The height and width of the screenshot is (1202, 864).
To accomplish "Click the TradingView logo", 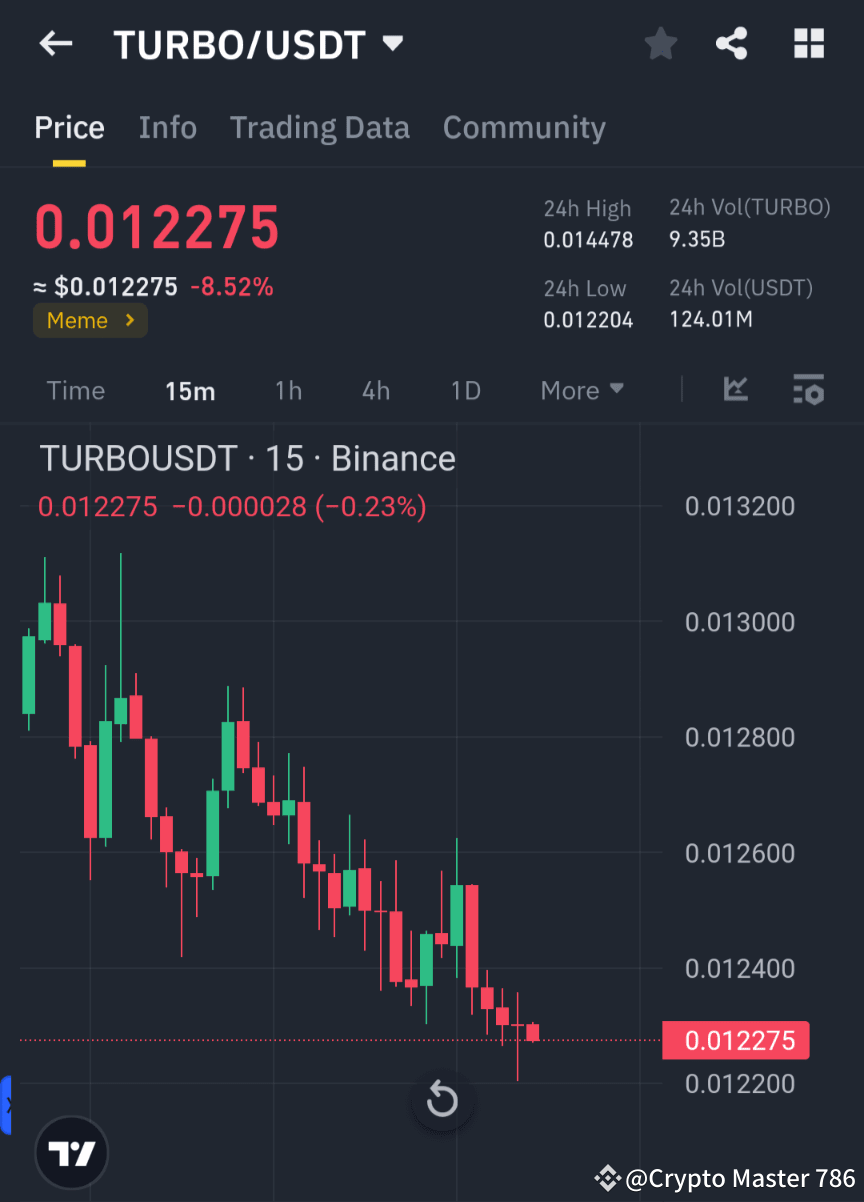I will click(70, 1152).
